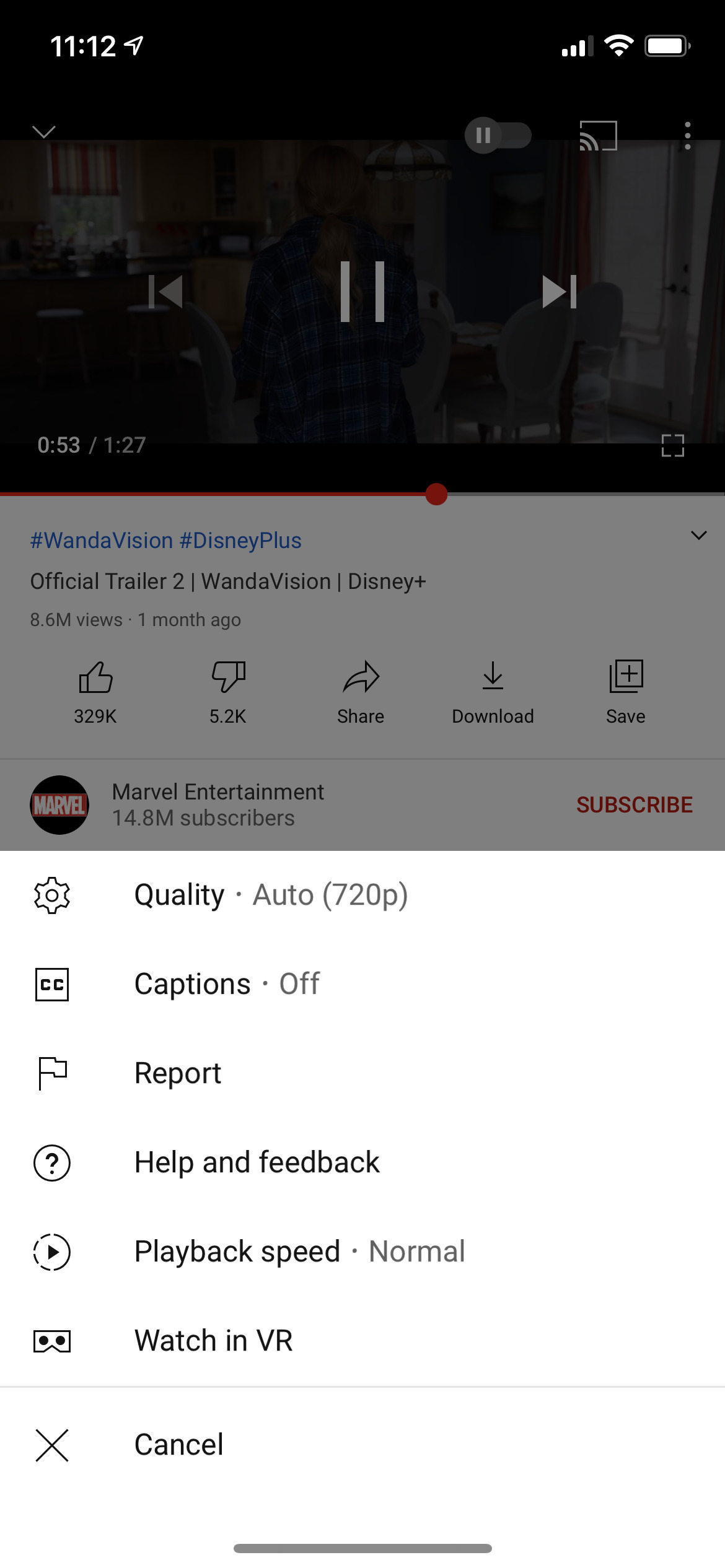Save video using the Save icon
The height and width of the screenshot is (1568, 725).
point(625,680)
